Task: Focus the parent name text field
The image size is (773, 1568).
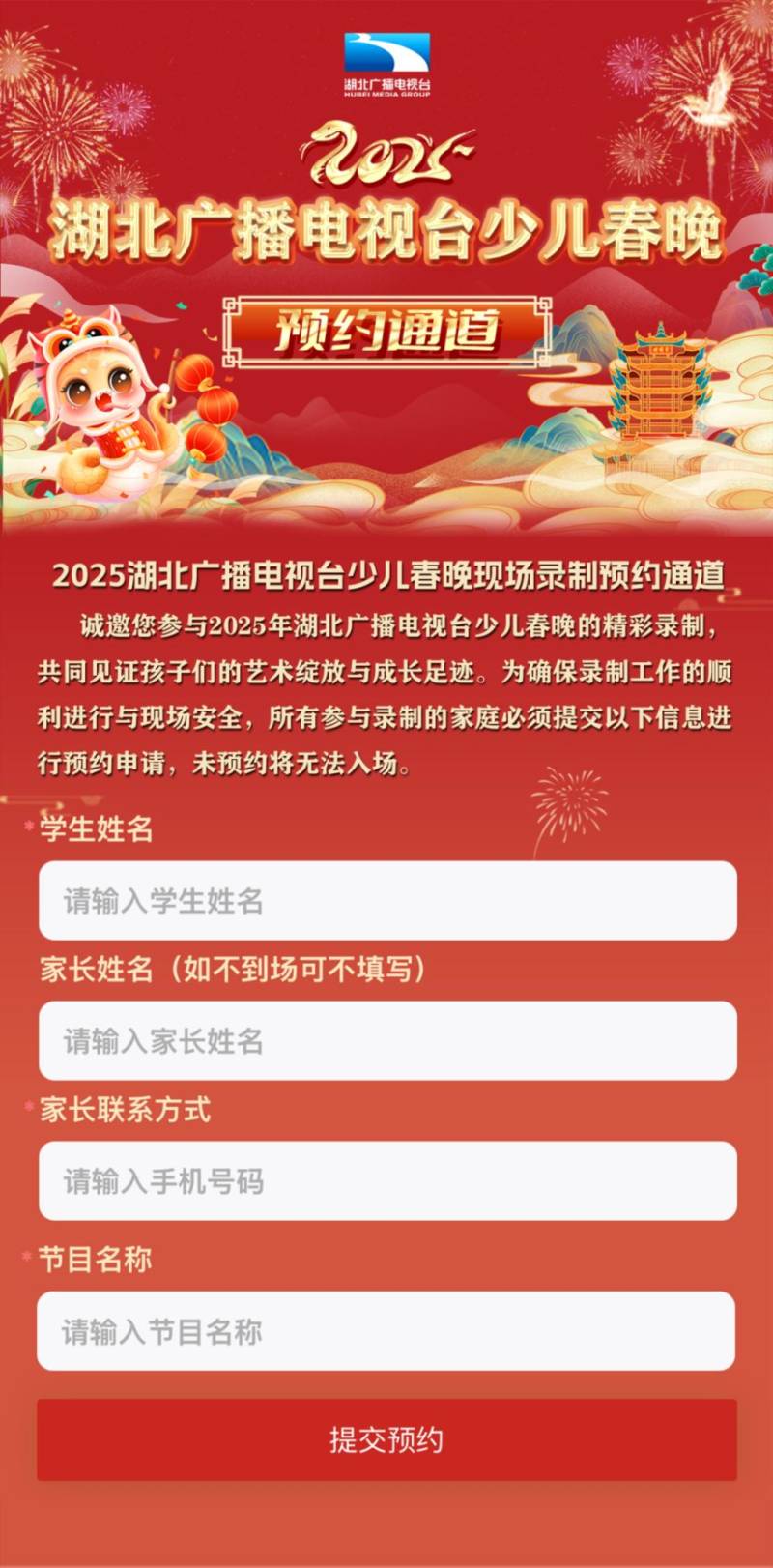Action: (386, 1040)
